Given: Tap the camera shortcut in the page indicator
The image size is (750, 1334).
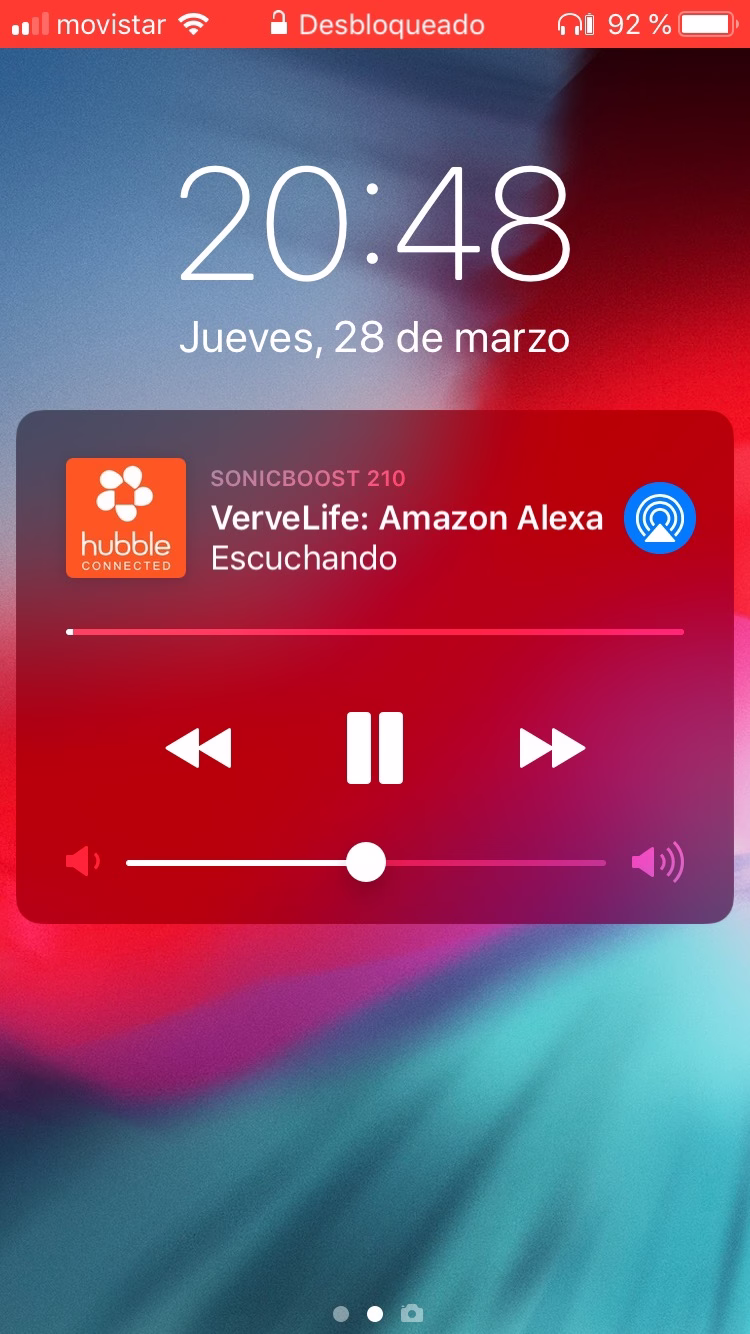Looking at the screenshot, I should [411, 1313].
